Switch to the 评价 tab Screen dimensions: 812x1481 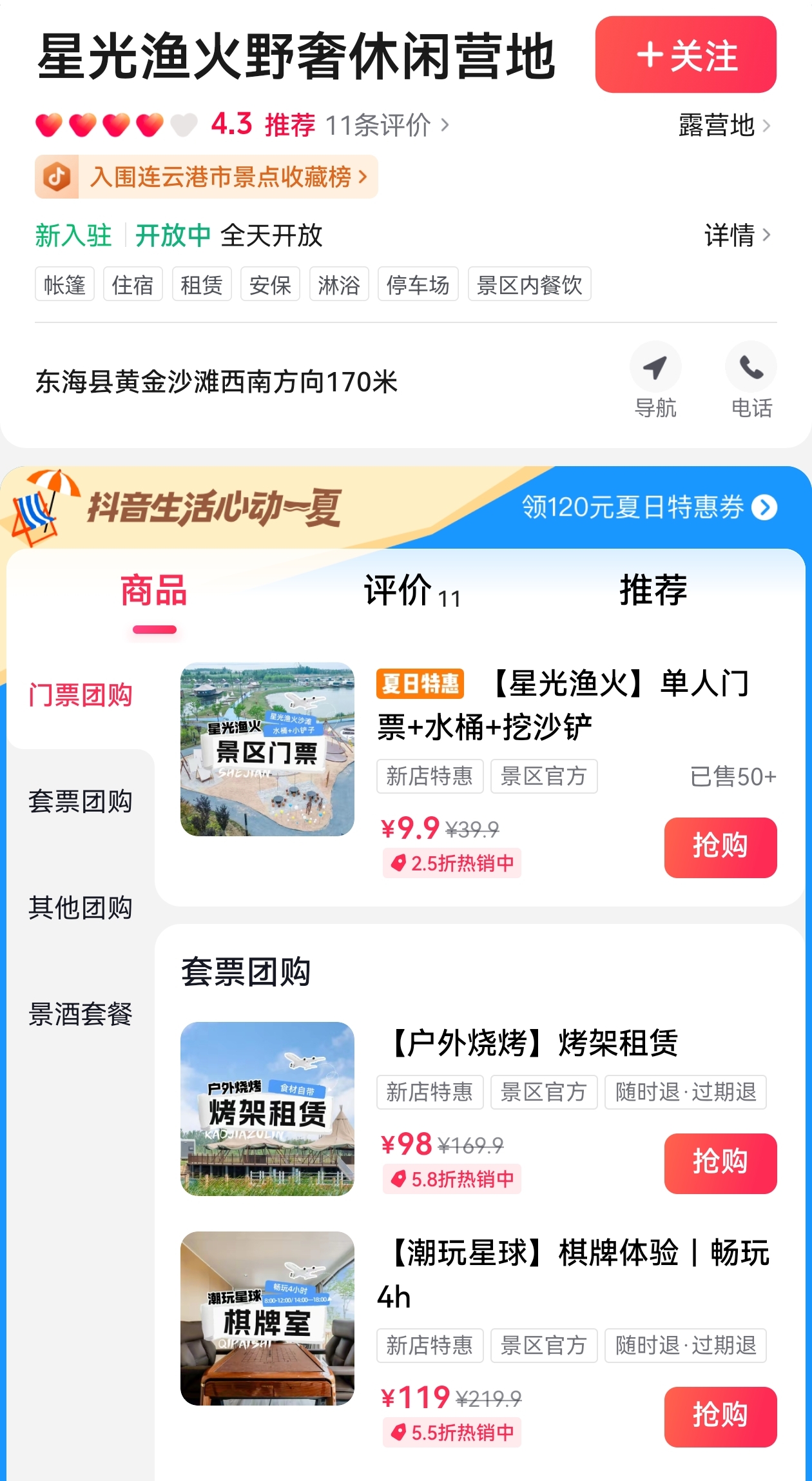[411, 591]
